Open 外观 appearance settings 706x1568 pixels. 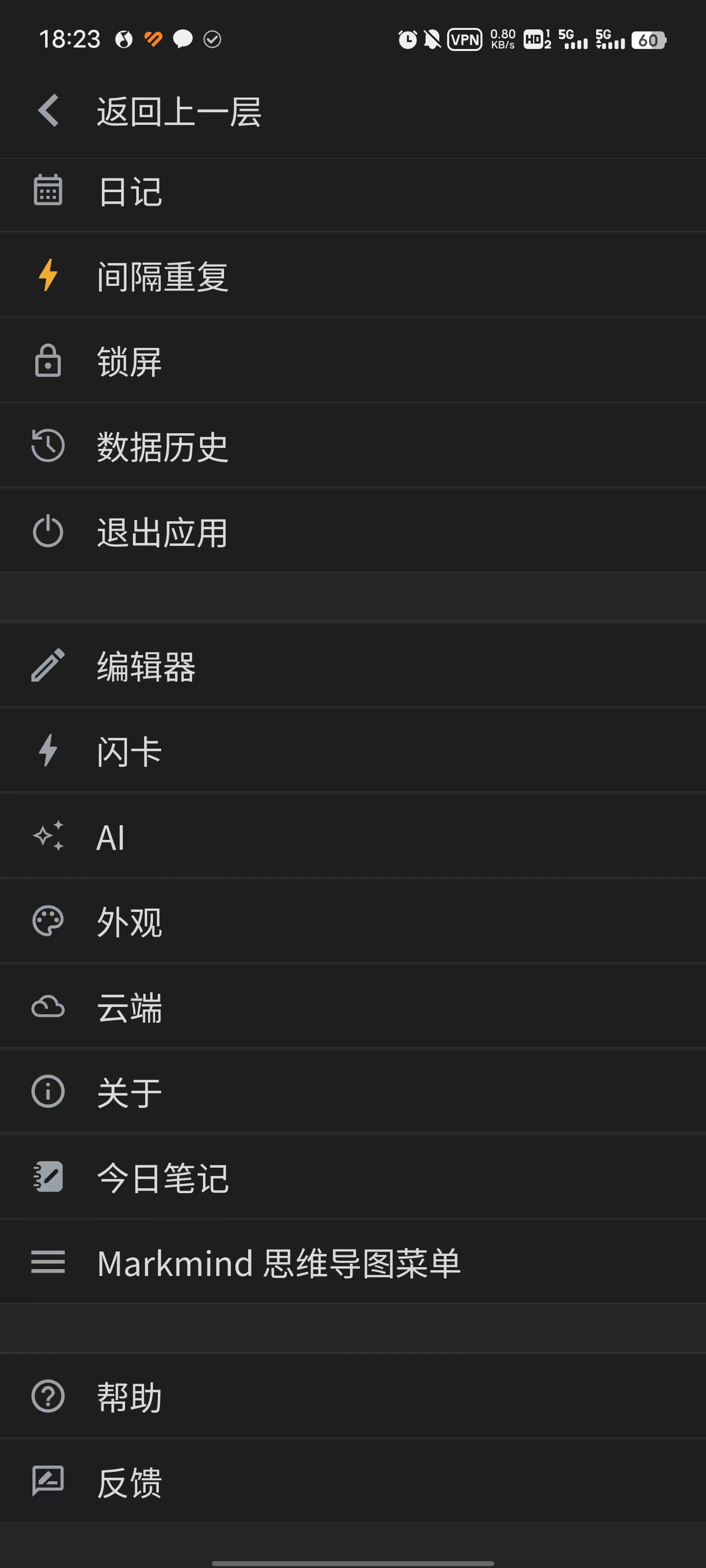pyautogui.click(x=129, y=922)
